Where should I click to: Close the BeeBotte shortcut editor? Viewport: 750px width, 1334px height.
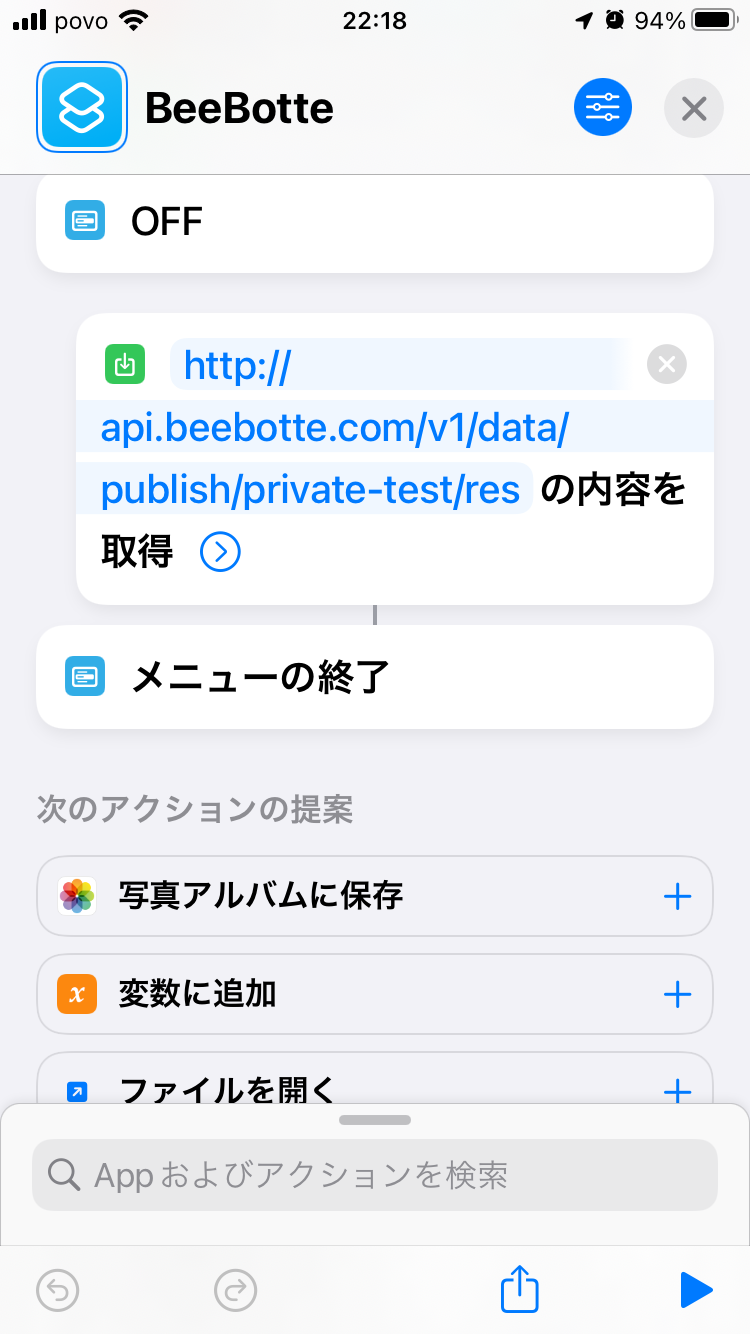(x=694, y=107)
